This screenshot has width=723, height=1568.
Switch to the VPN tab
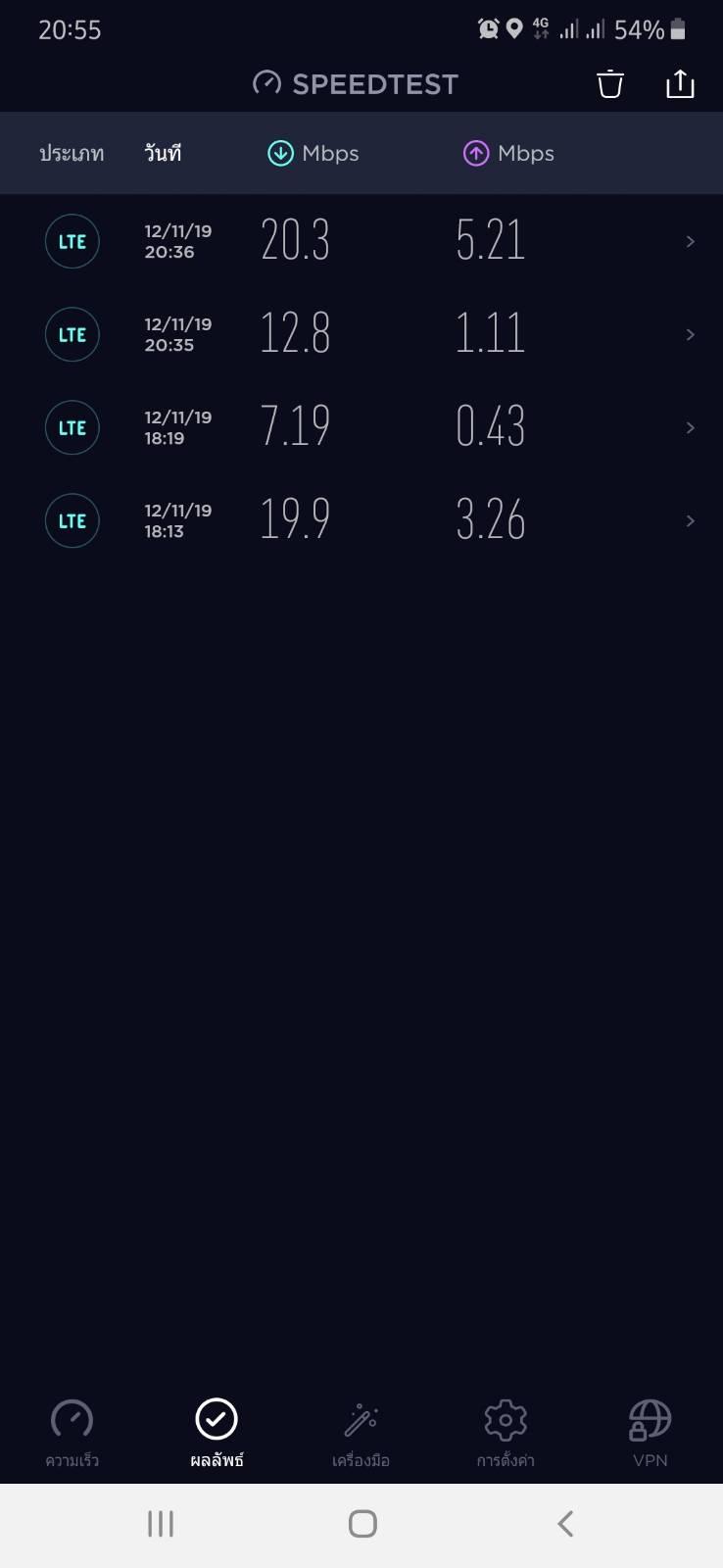point(650,1433)
